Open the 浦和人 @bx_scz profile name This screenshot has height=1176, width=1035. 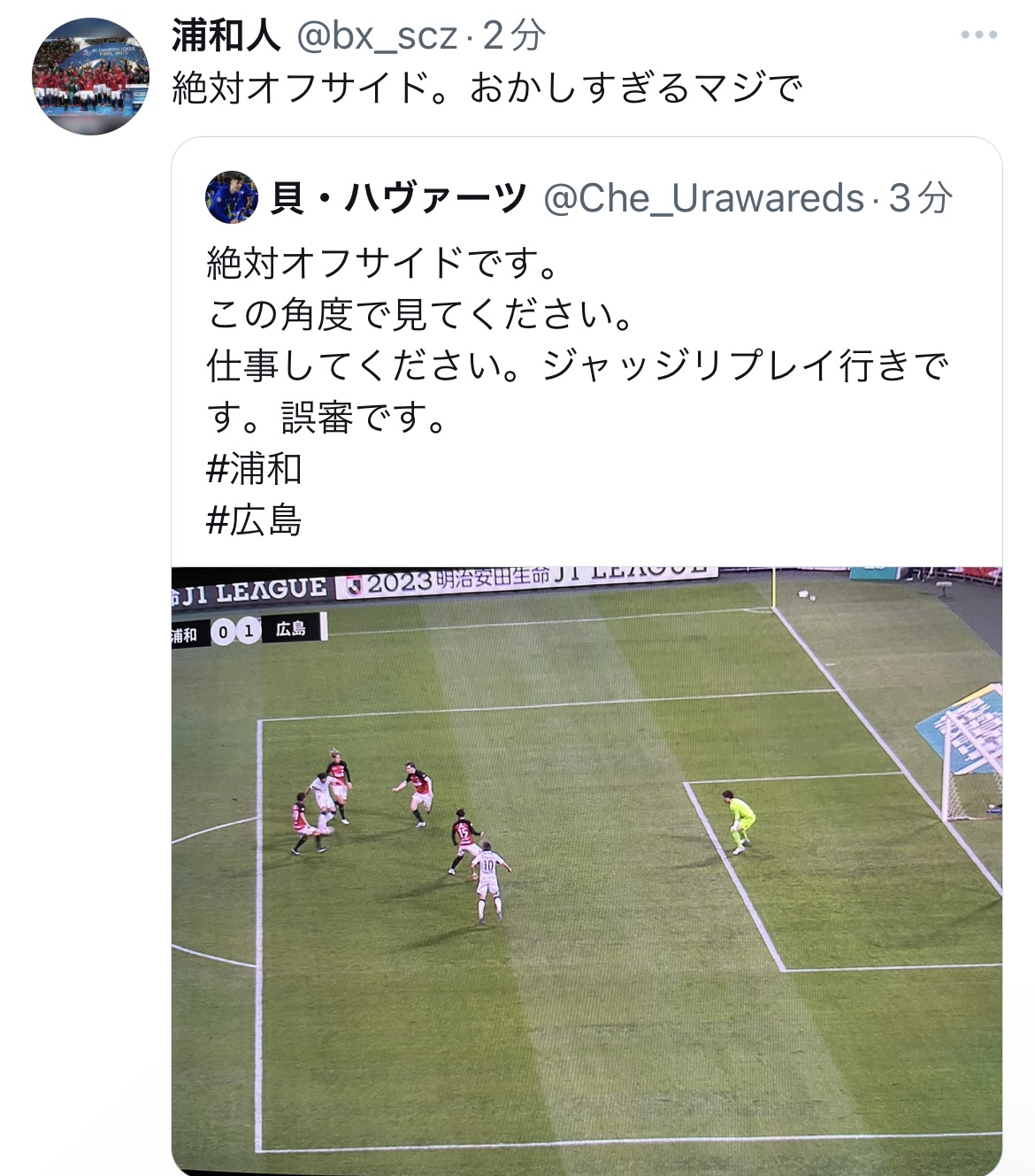226,36
